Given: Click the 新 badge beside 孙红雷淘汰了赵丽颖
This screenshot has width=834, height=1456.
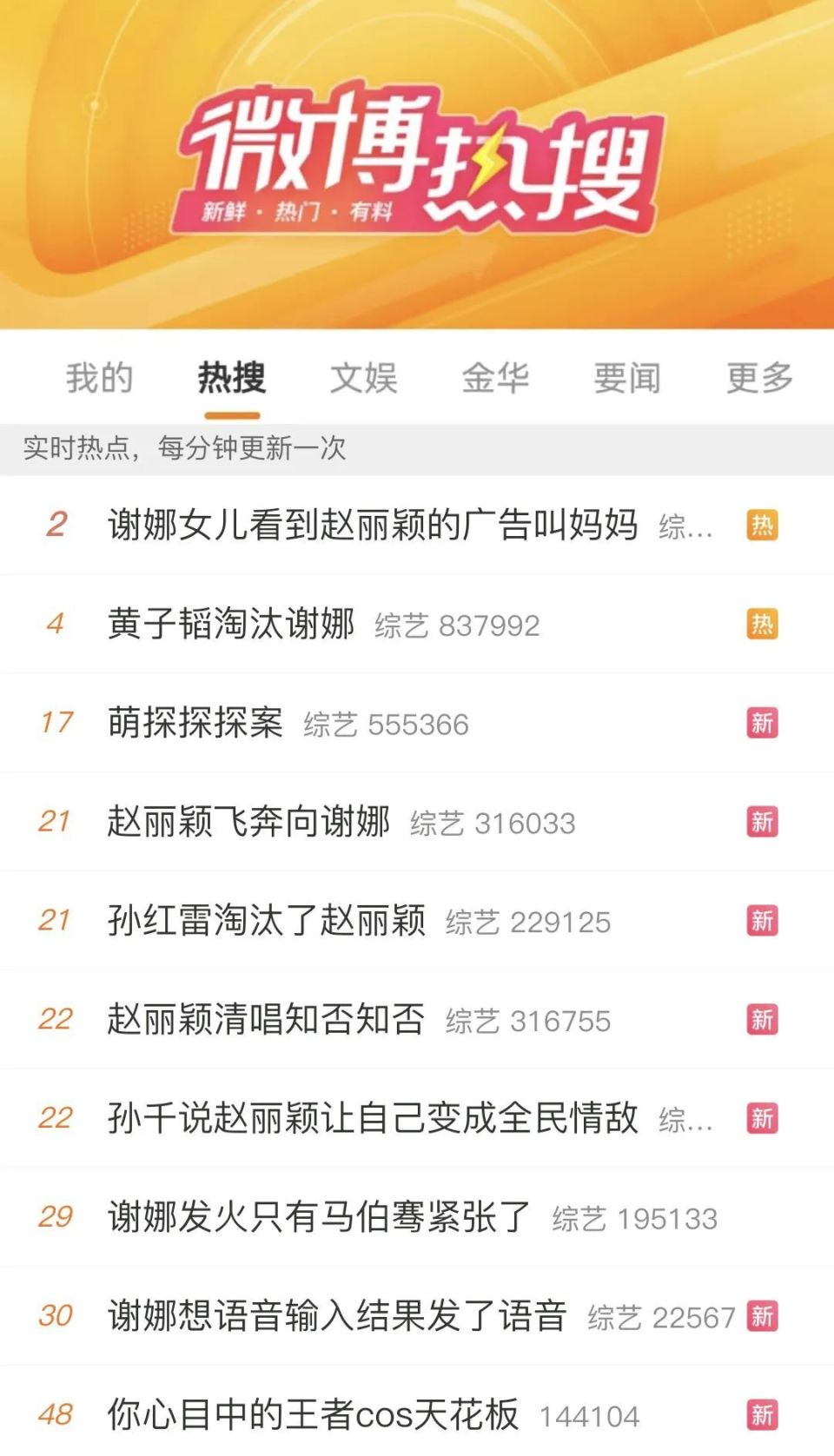Looking at the screenshot, I should (760, 921).
